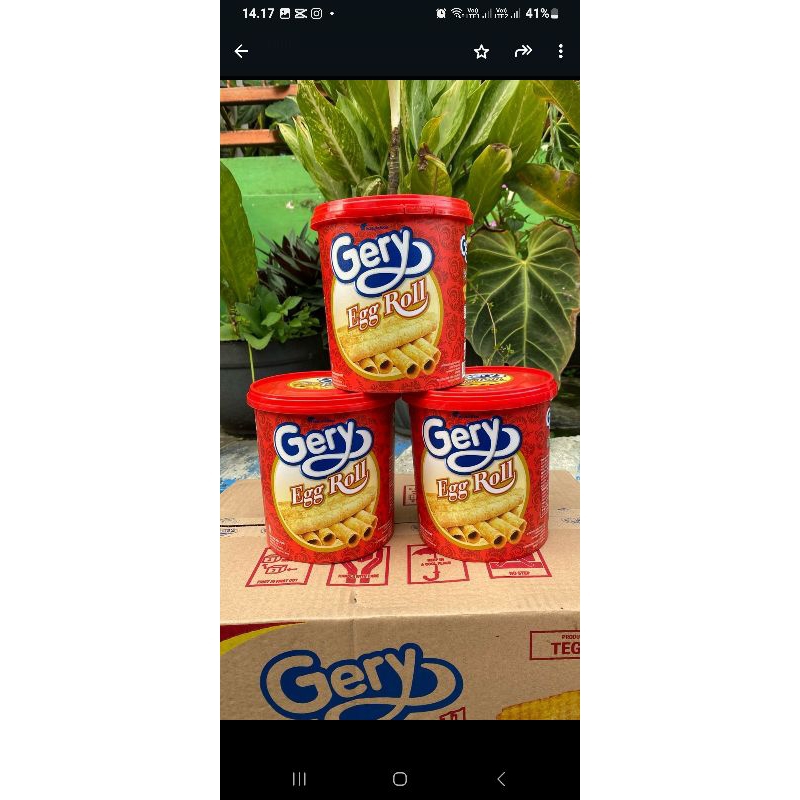Image resolution: width=800 pixels, height=800 pixels.
Task: Star this image as favorite
Action: (x=481, y=51)
